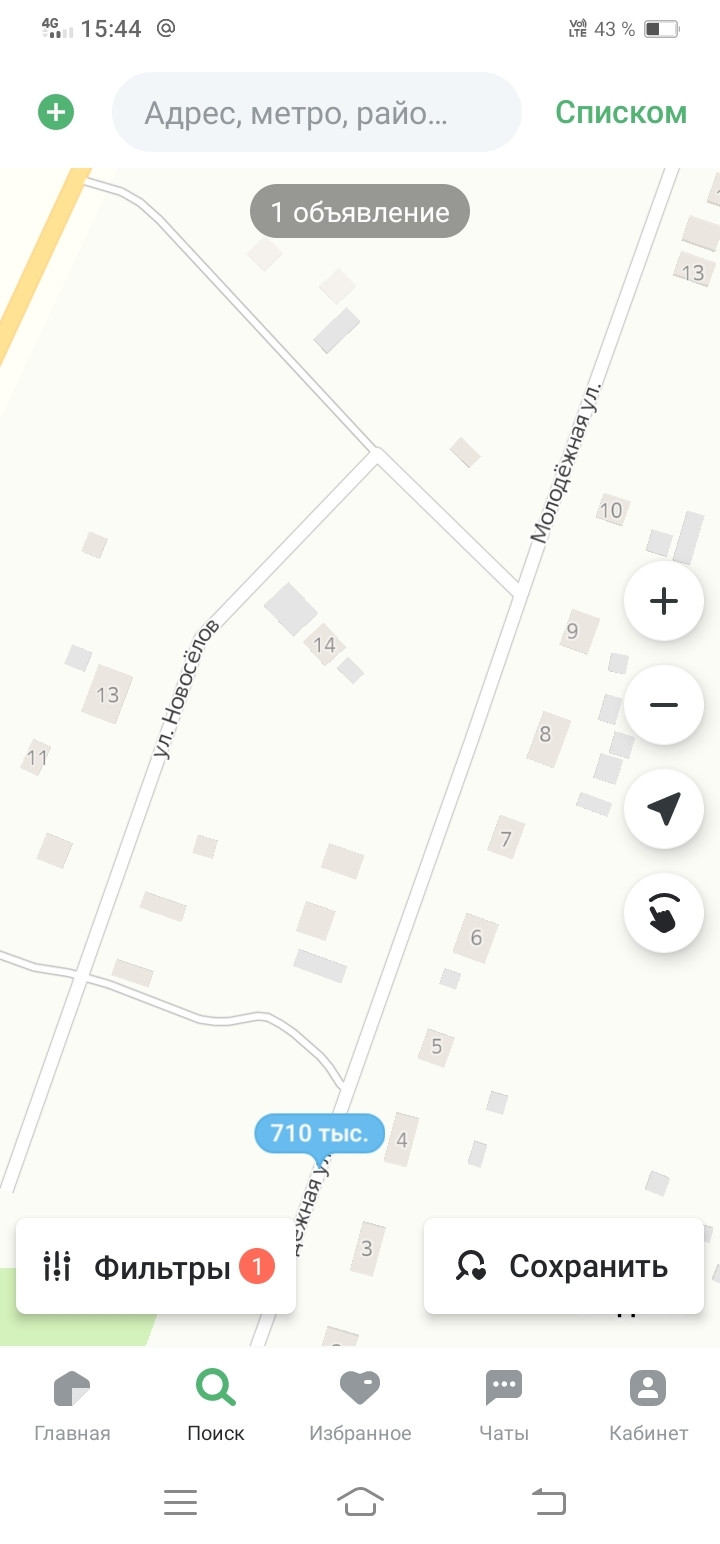The height and width of the screenshot is (1544, 720).
Task: Activate the draw-area hand tool
Action: pos(664,913)
